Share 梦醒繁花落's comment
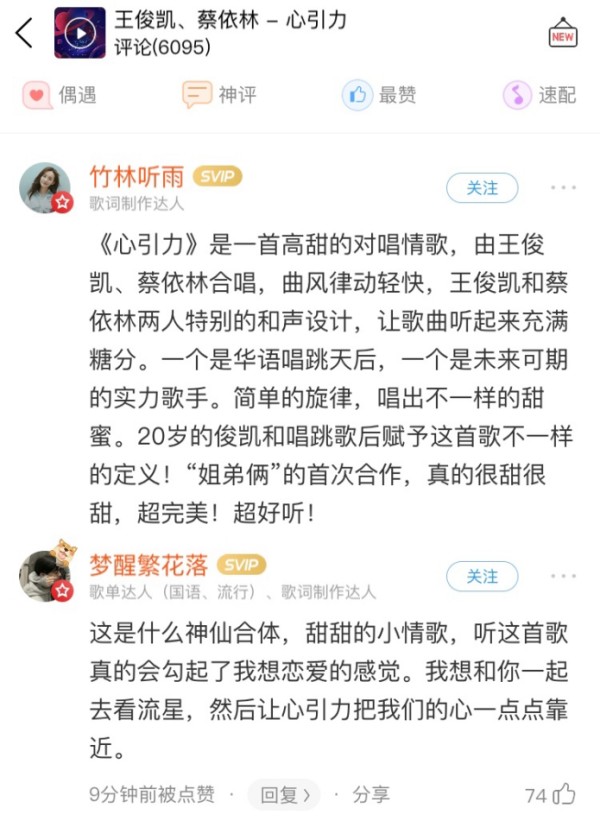This screenshot has height=821, width=600. pyautogui.click(x=371, y=795)
